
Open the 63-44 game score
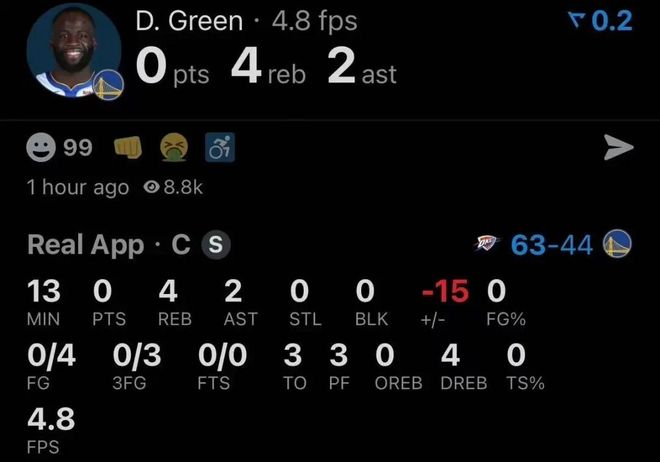pos(552,244)
